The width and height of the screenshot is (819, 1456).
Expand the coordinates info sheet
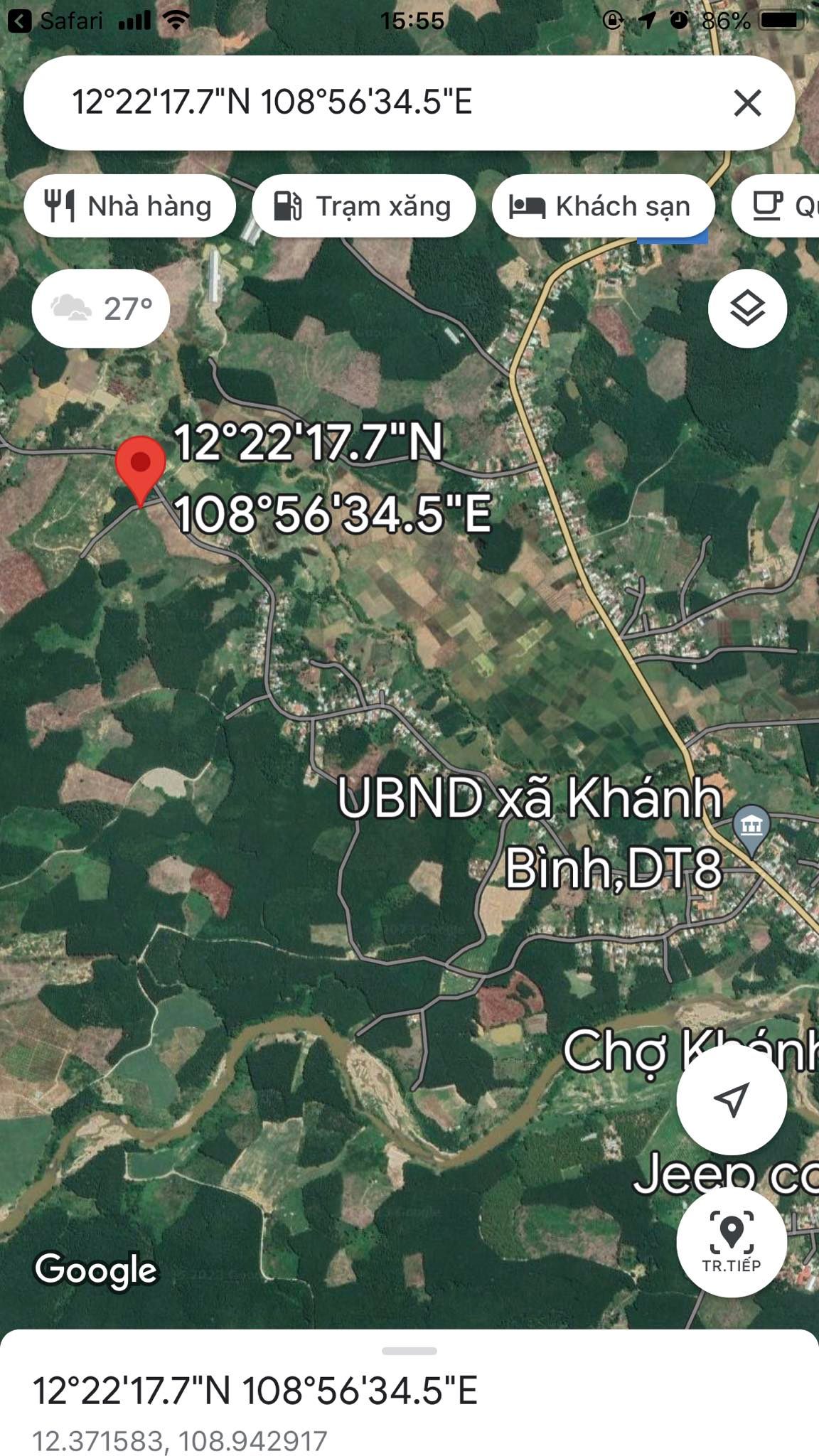[409, 1351]
